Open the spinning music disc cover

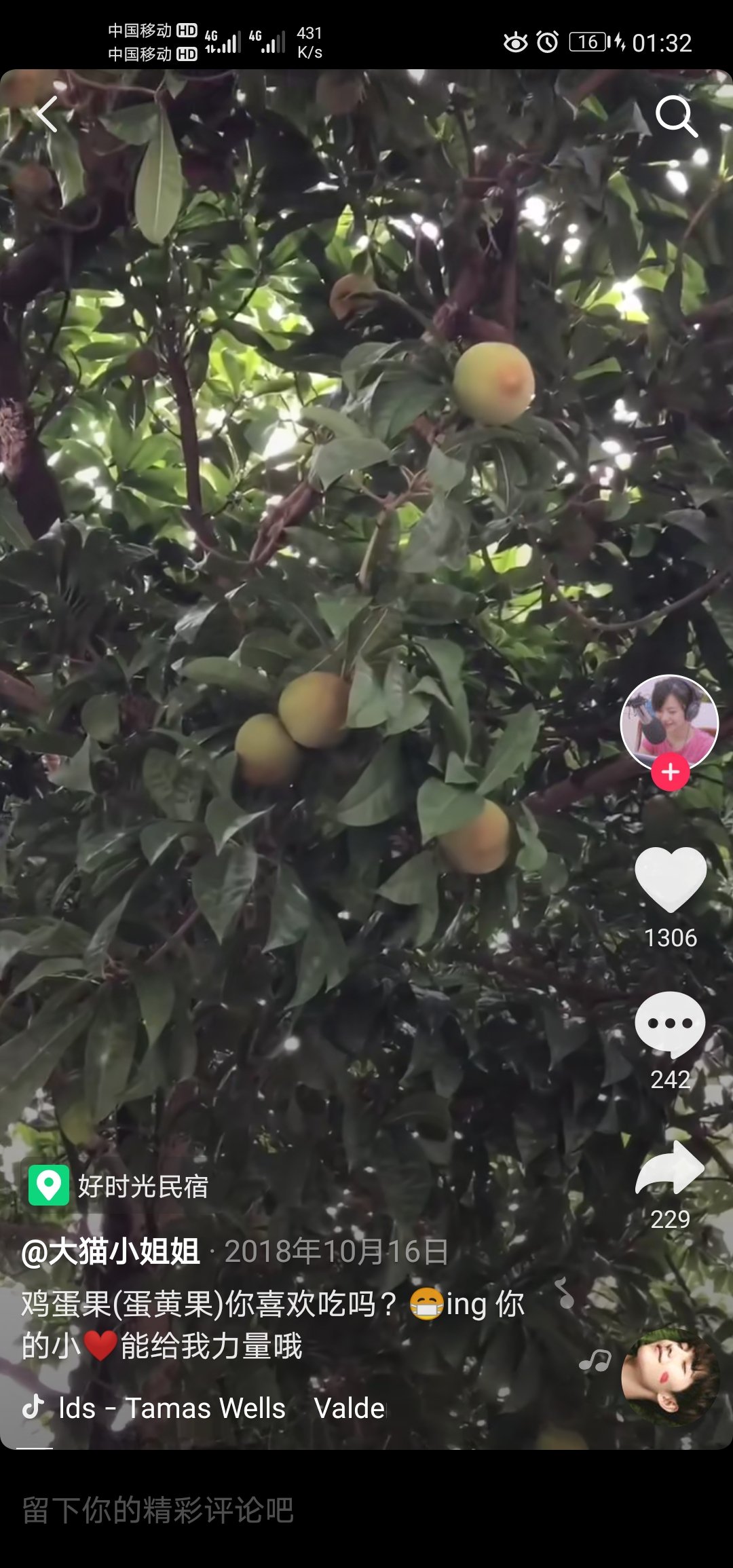(671, 1377)
